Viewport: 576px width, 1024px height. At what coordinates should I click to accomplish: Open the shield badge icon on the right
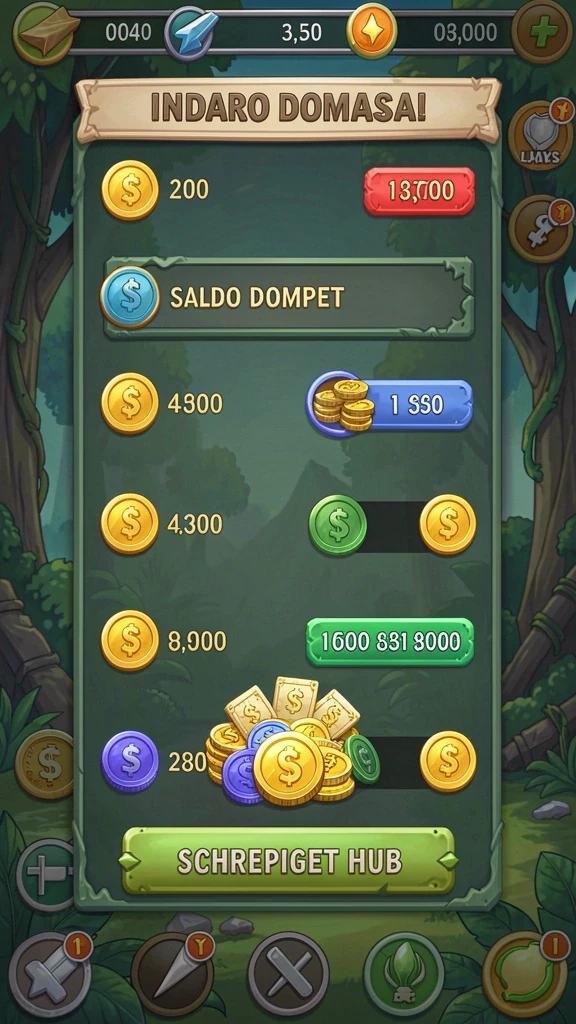coord(540,136)
